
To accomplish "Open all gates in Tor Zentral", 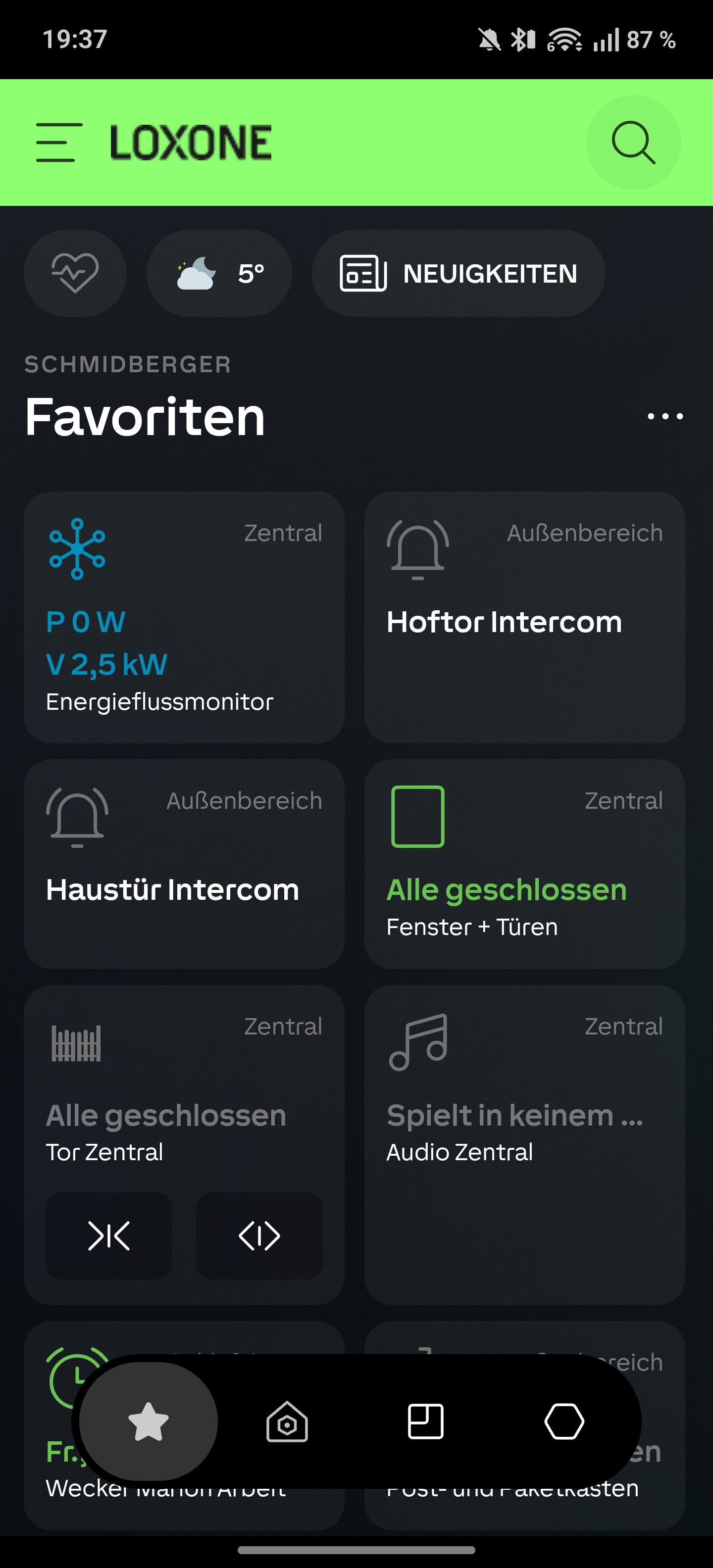I will [x=259, y=1236].
